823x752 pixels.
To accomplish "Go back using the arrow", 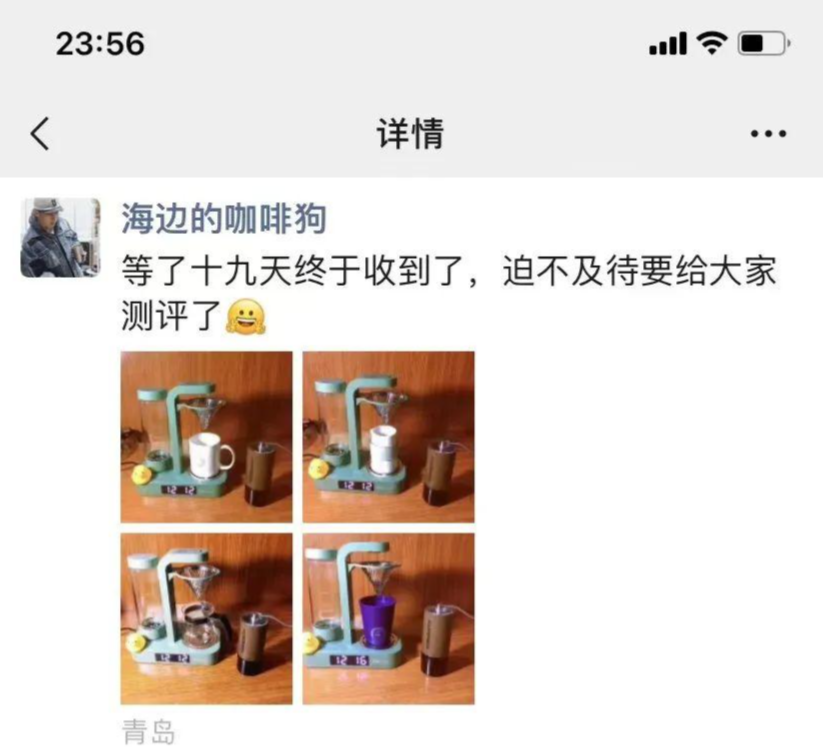I will 40,133.
